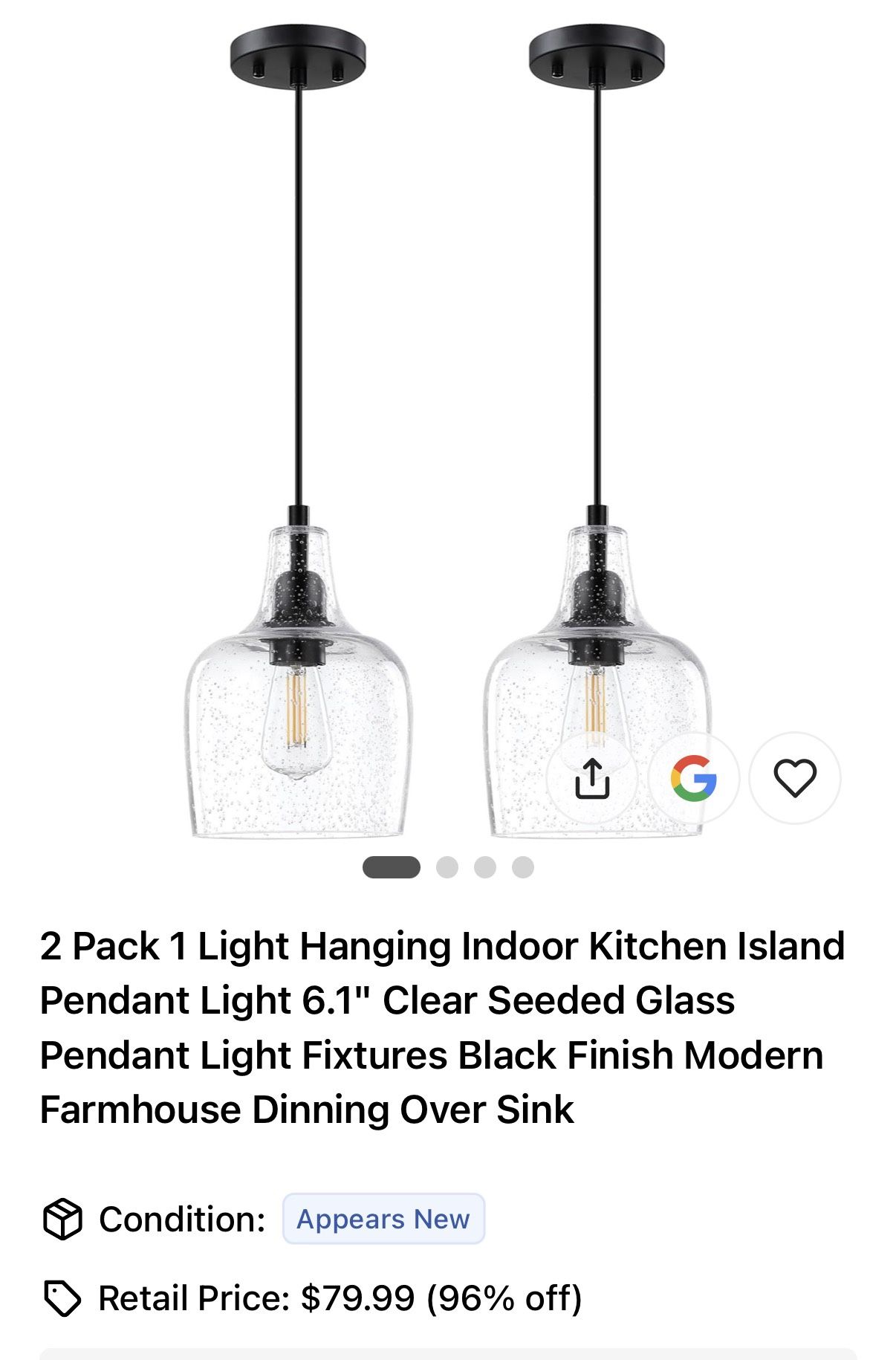Jump to the second image dot
The image size is (896, 1360).
pos(447,867)
